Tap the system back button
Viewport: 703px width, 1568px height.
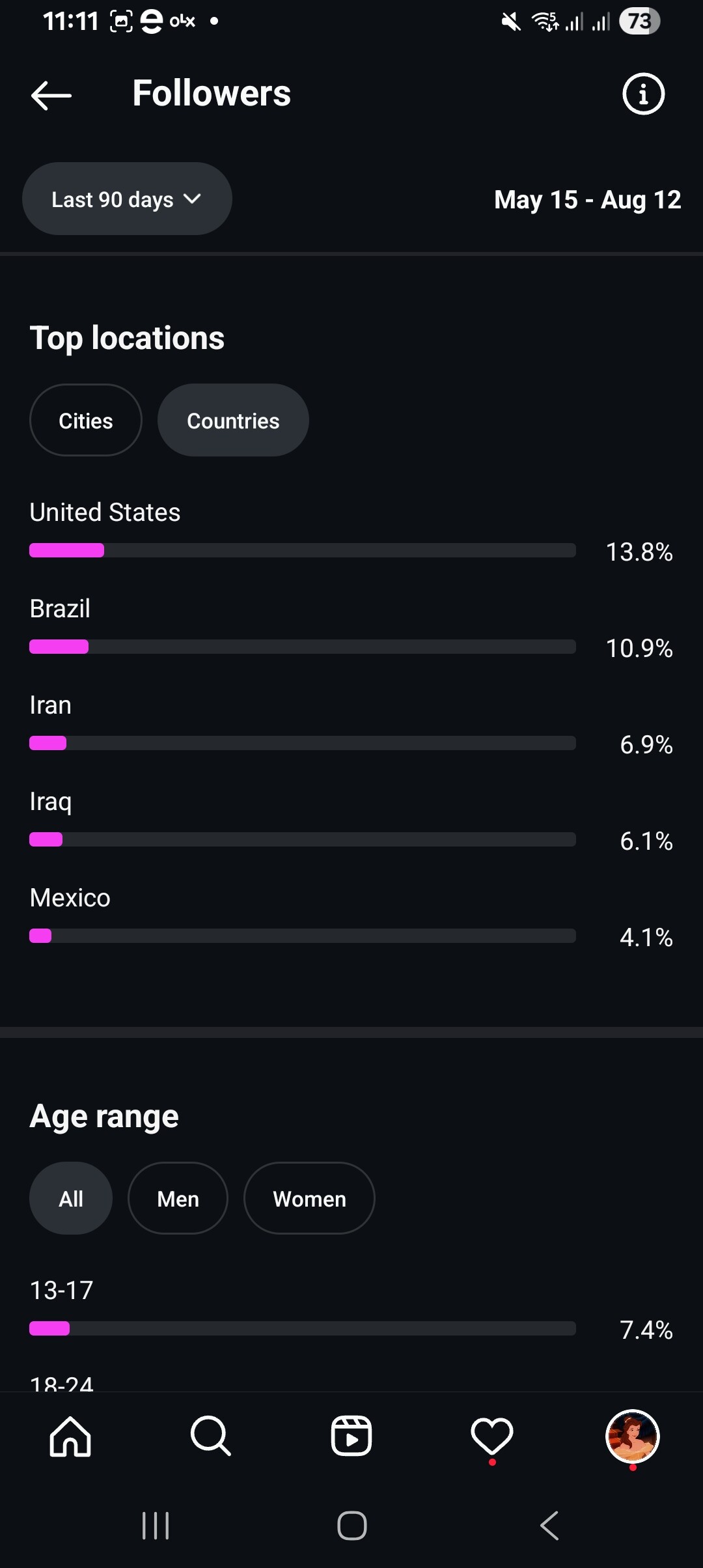550,1525
